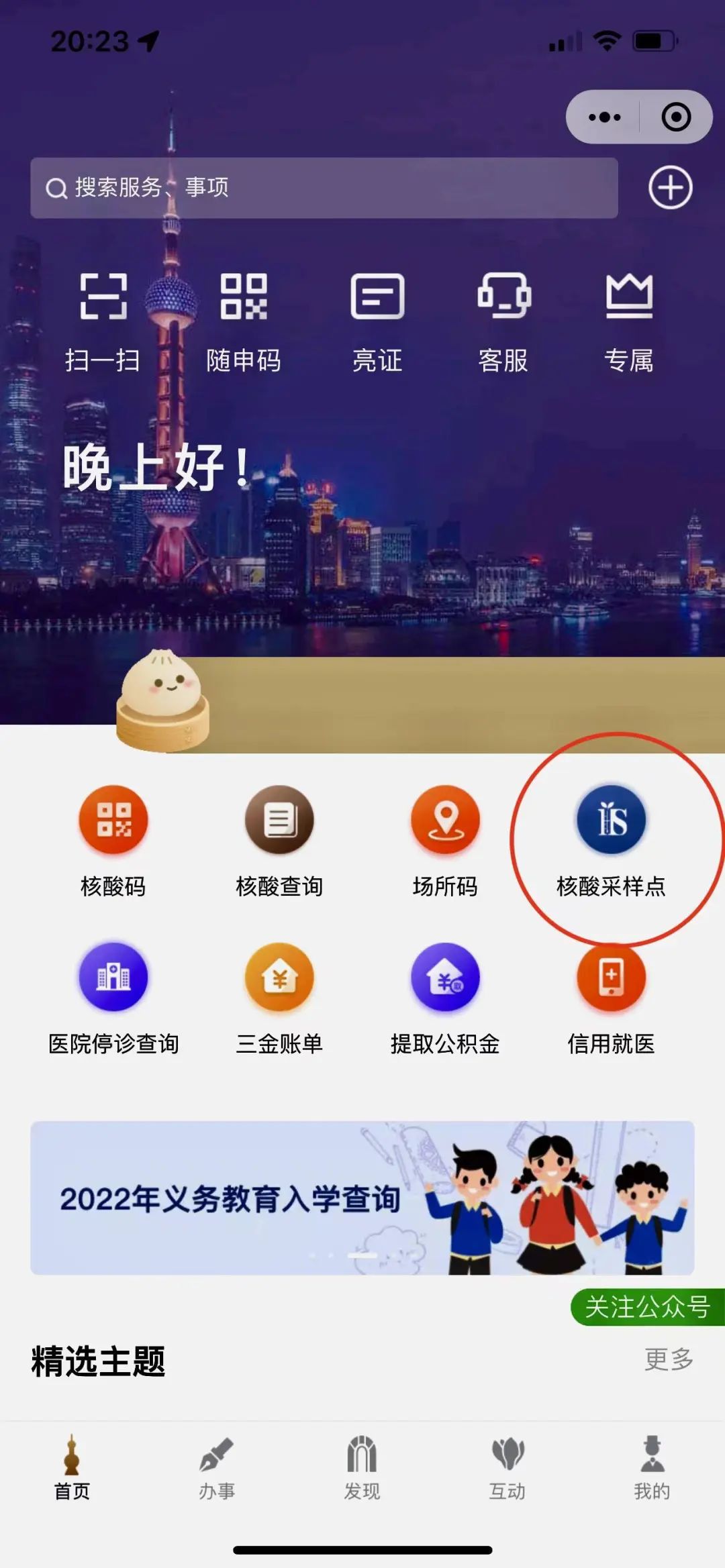Open the search box for services

pyautogui.click(x=324, y=188)
